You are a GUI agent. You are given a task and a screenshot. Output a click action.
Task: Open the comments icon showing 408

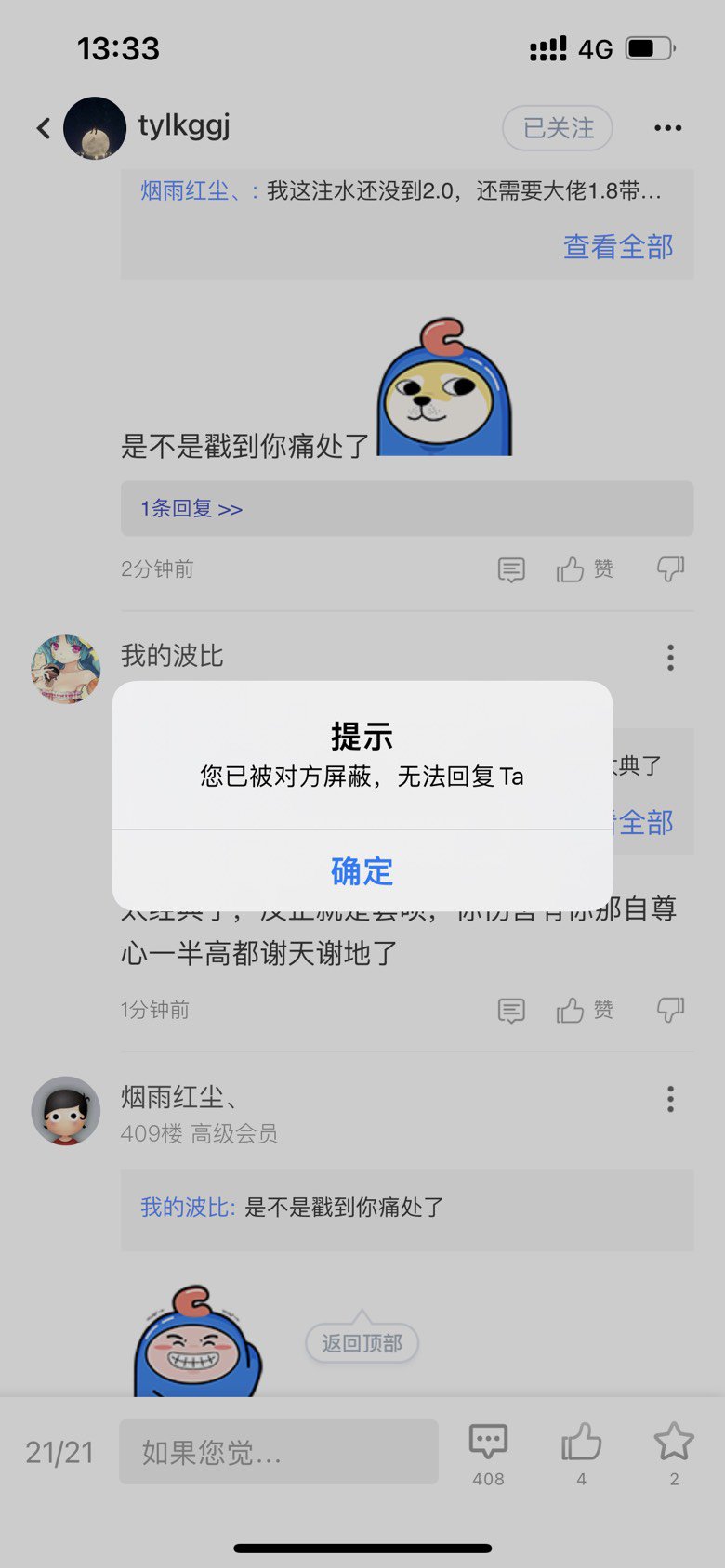click(x=488, y=1454)
